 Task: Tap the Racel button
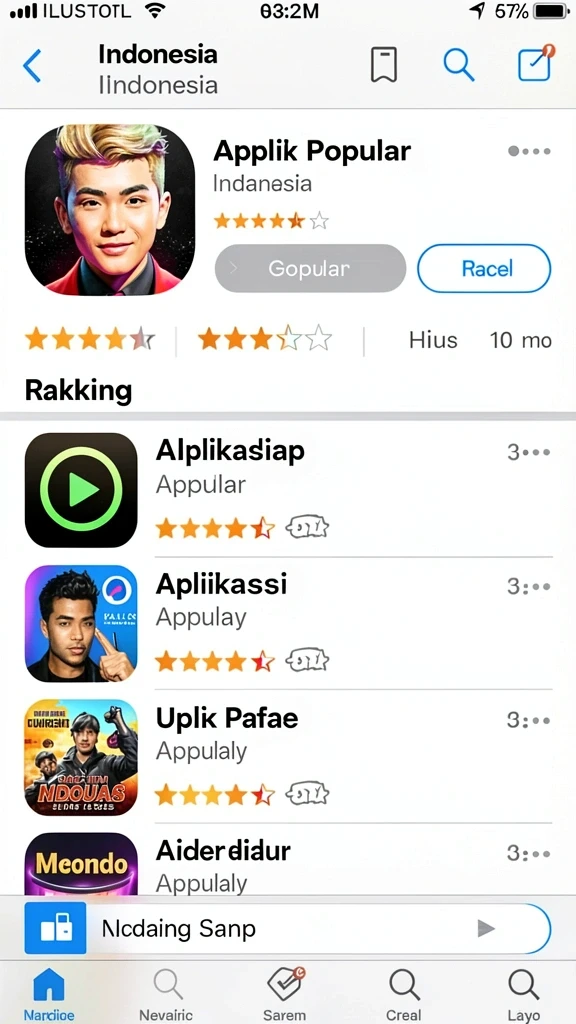pos(484,268)
